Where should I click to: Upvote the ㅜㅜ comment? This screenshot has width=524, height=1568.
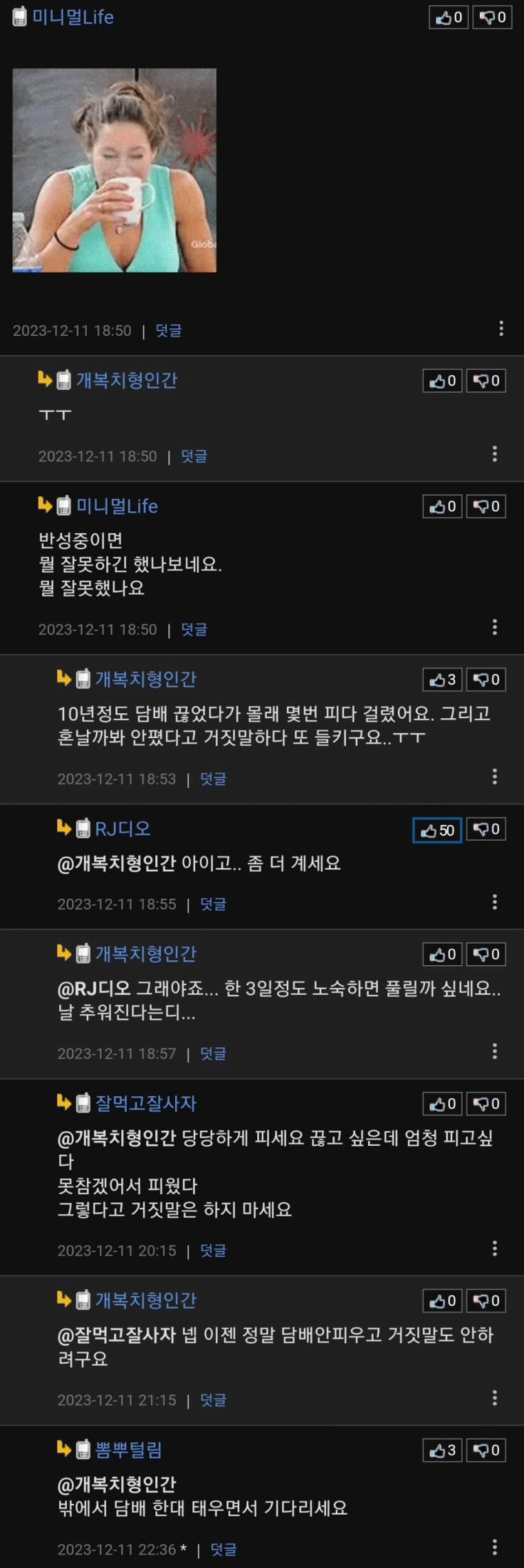pos(442,381)
